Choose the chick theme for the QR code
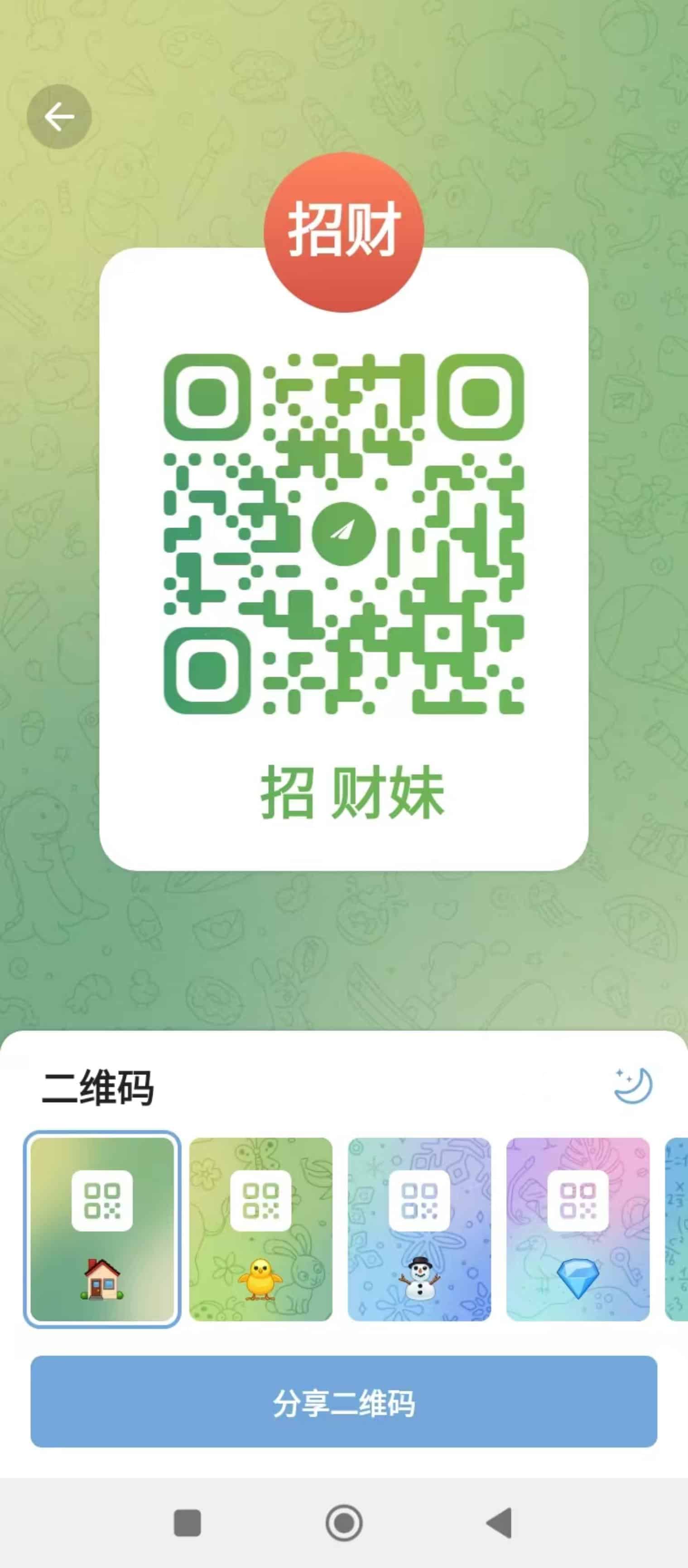Viewport: 688px width, 1568px height. tap(261, 1229)
